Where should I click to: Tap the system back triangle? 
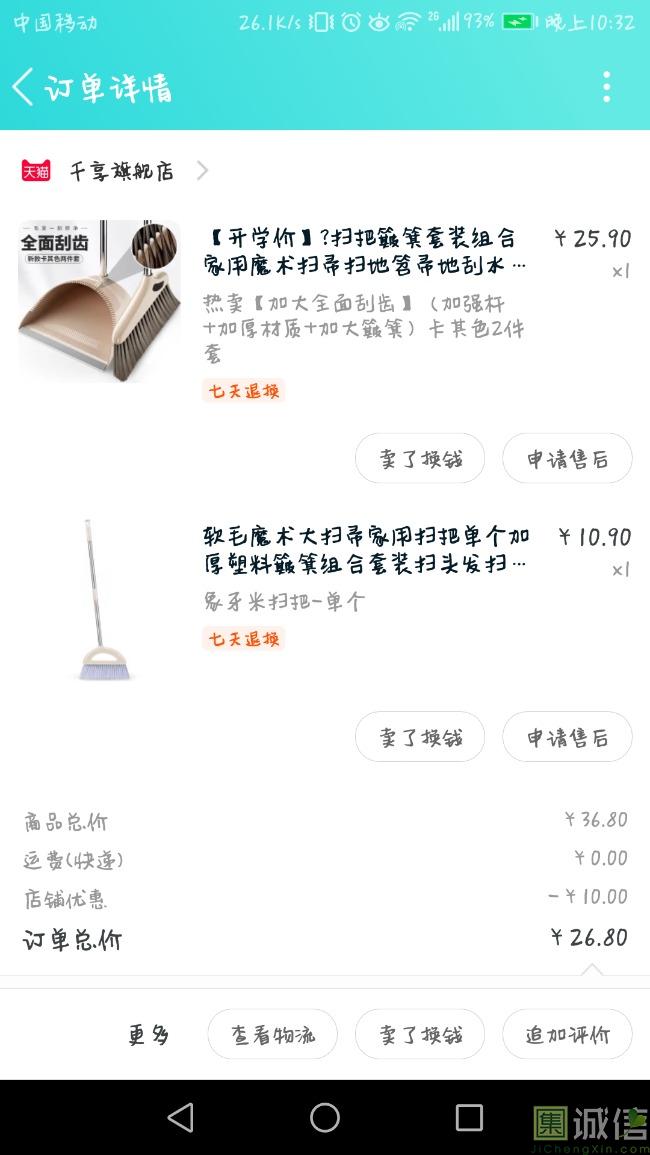181,1117
